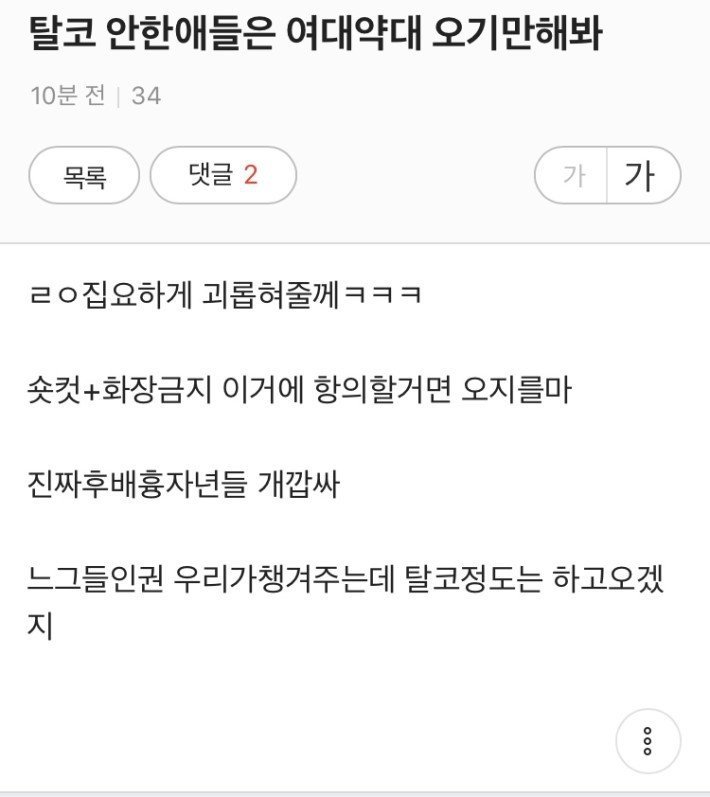Open the three-dot more options menu

tap(648, 741)
